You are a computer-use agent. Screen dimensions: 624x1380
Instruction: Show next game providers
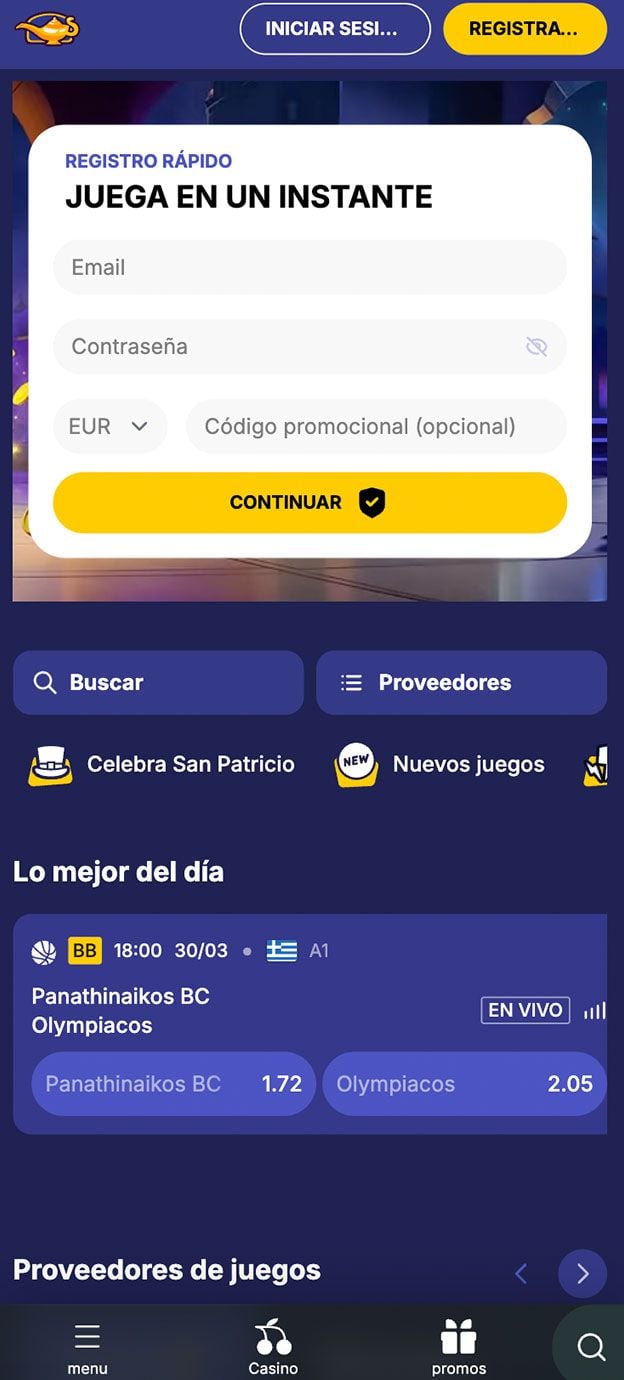click(x=582, y=1273)
